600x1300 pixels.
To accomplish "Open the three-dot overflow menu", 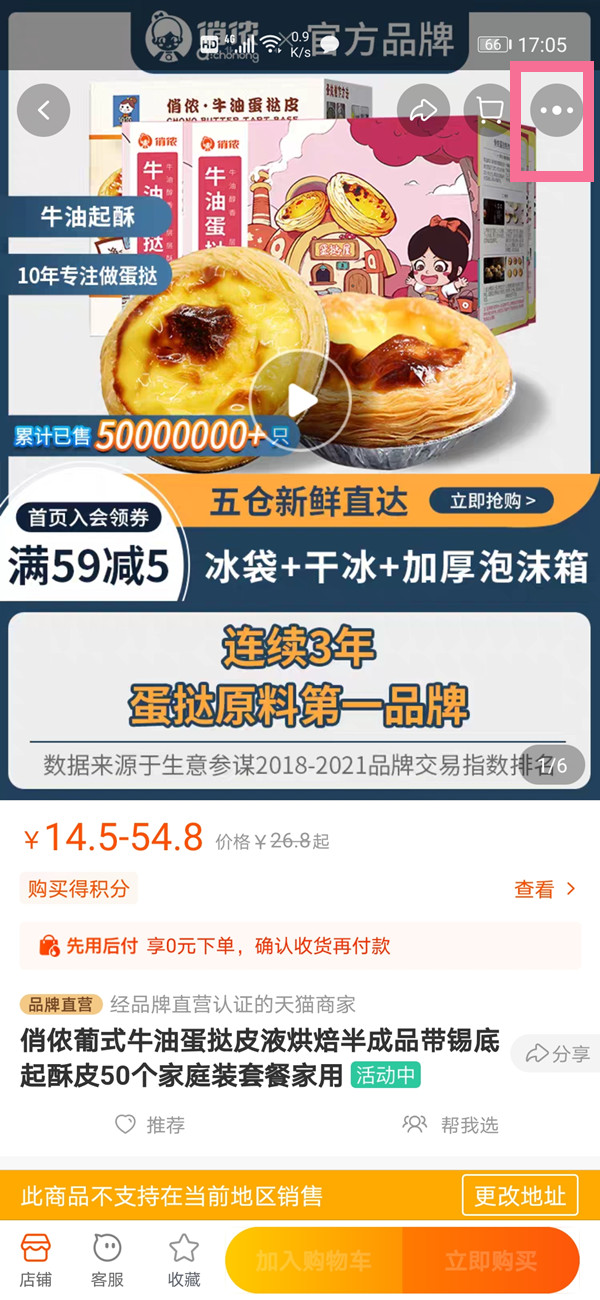I will tap(557, 110).
